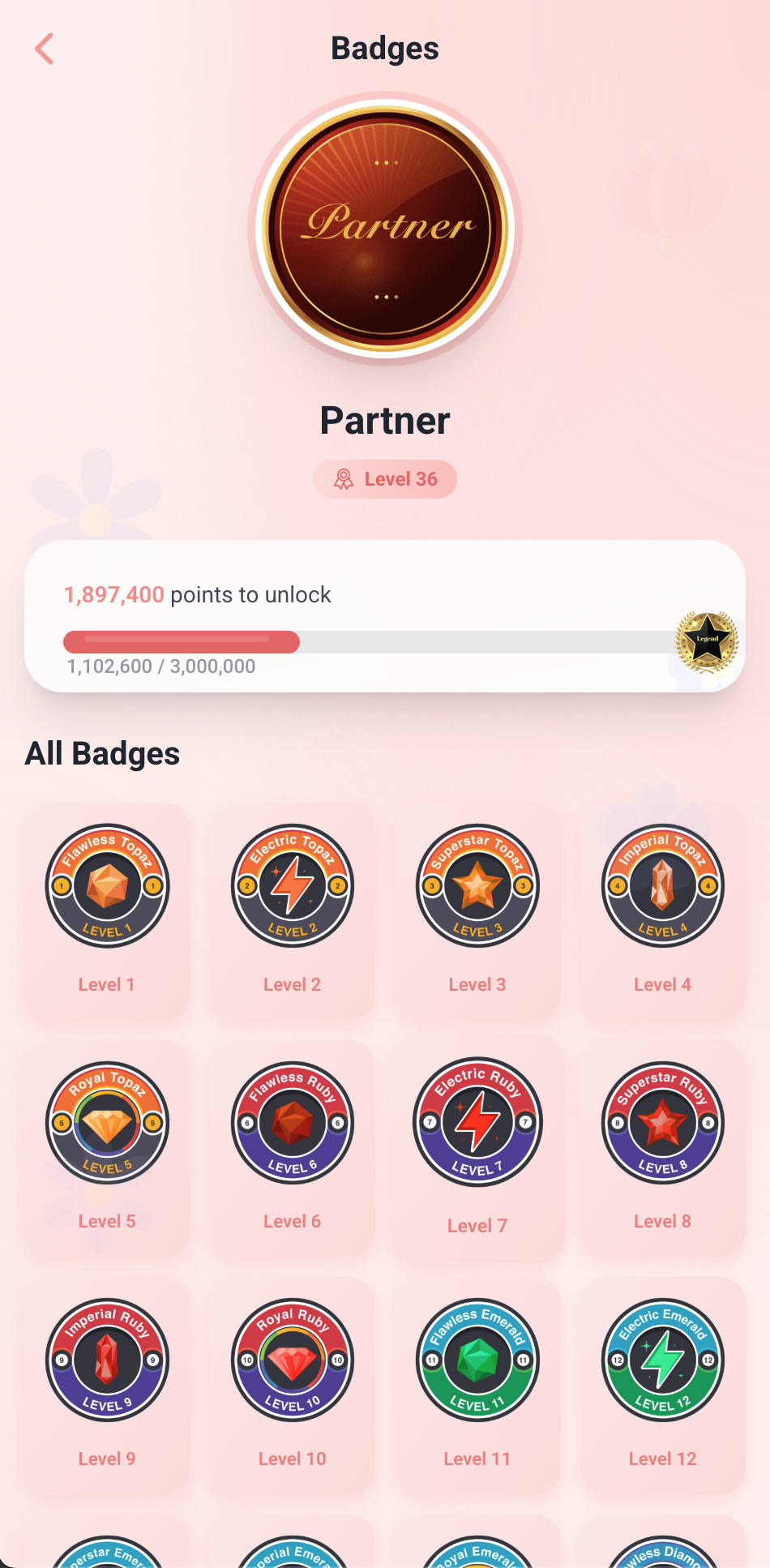Open the Badges title heading
The image size is (770, 1568).
click(384, 49)
